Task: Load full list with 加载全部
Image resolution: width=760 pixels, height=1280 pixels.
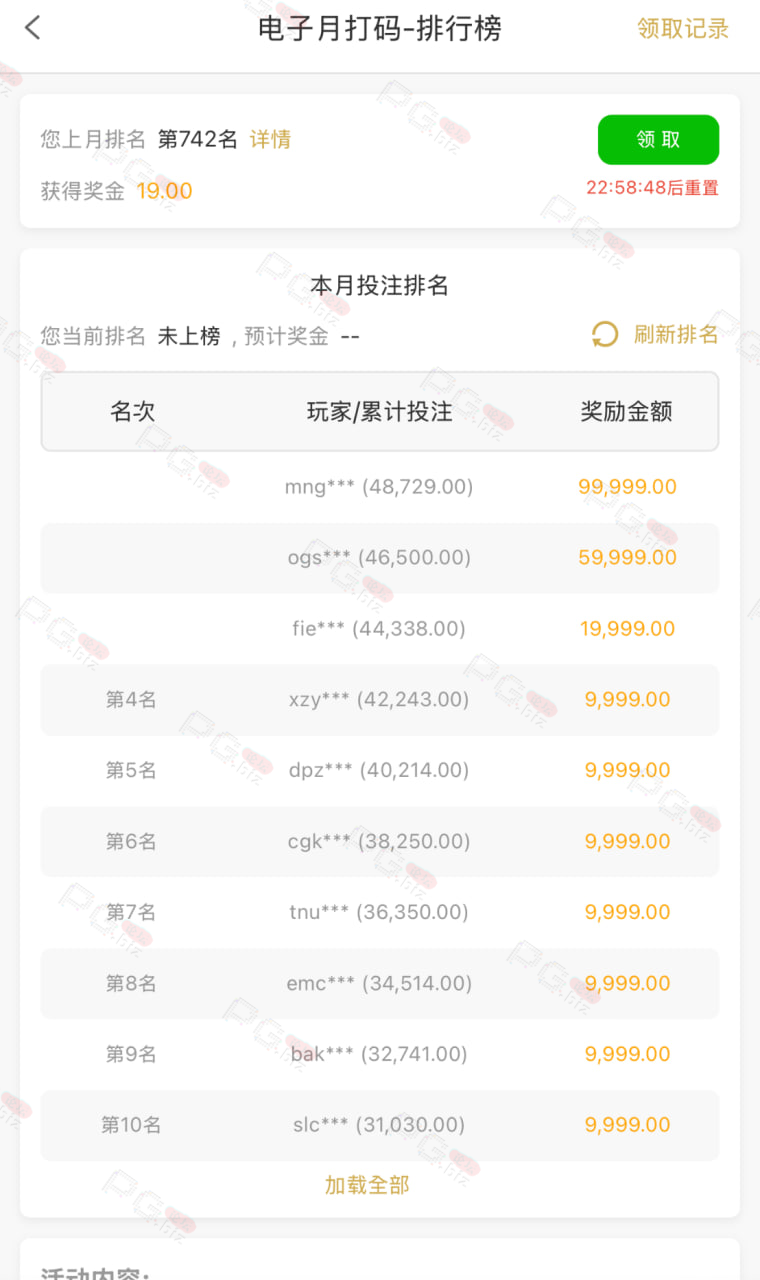Action: (x=367, y=1186)
